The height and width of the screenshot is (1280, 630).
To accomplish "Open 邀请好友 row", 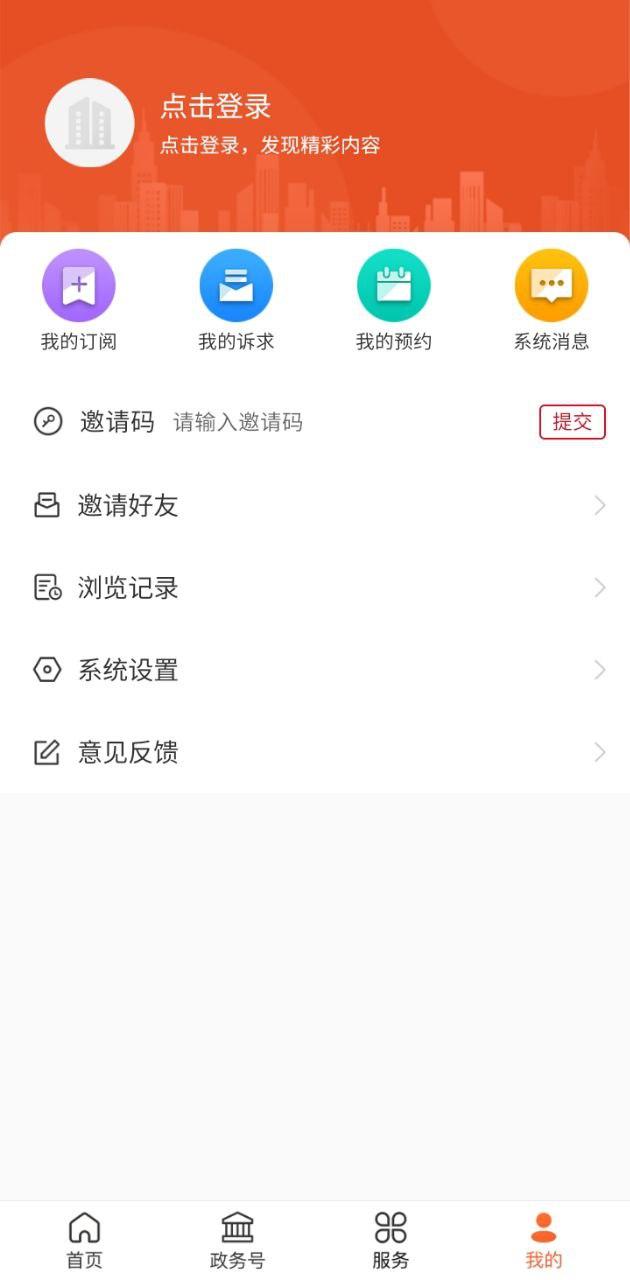I will click(x=315, y=505).
